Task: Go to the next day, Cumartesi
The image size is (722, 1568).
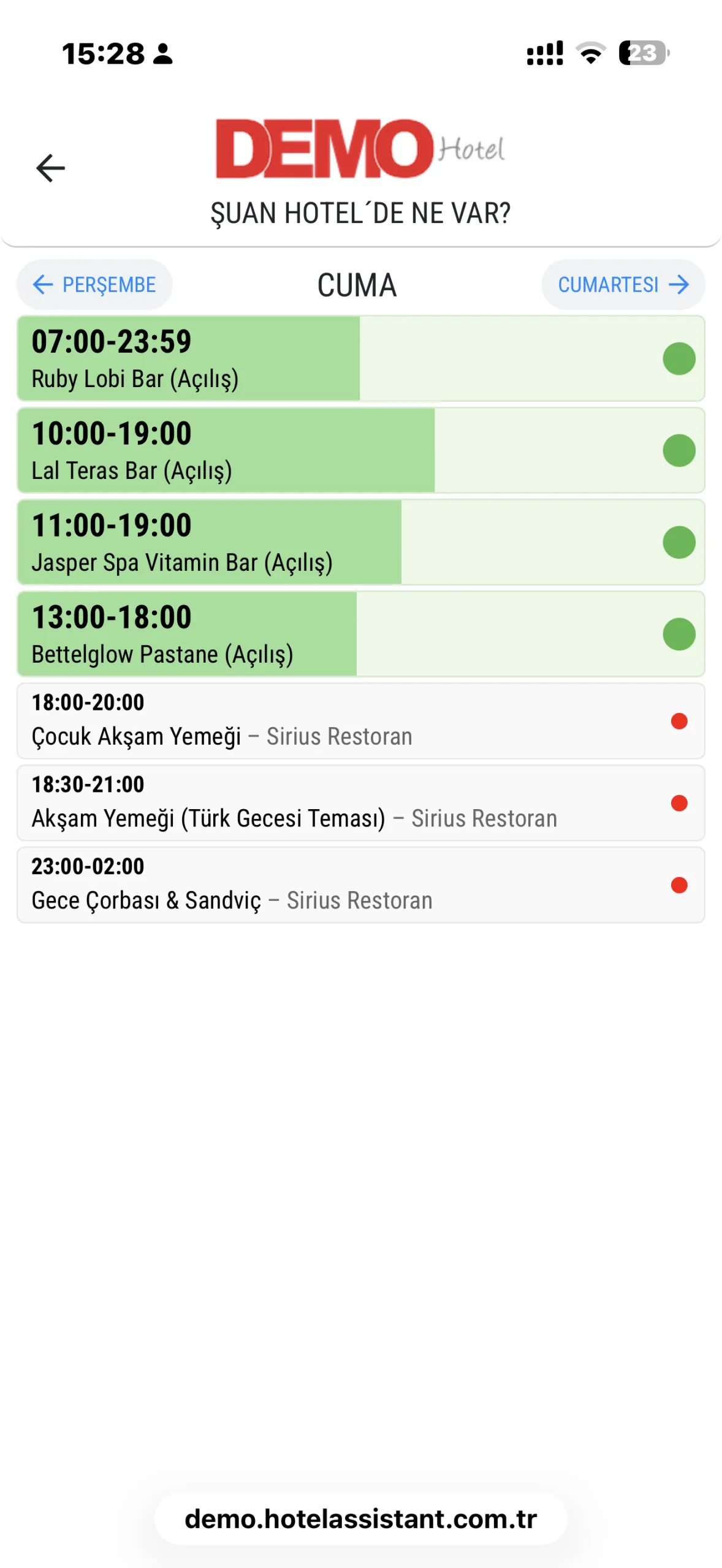Action: [x=622, y=285]
